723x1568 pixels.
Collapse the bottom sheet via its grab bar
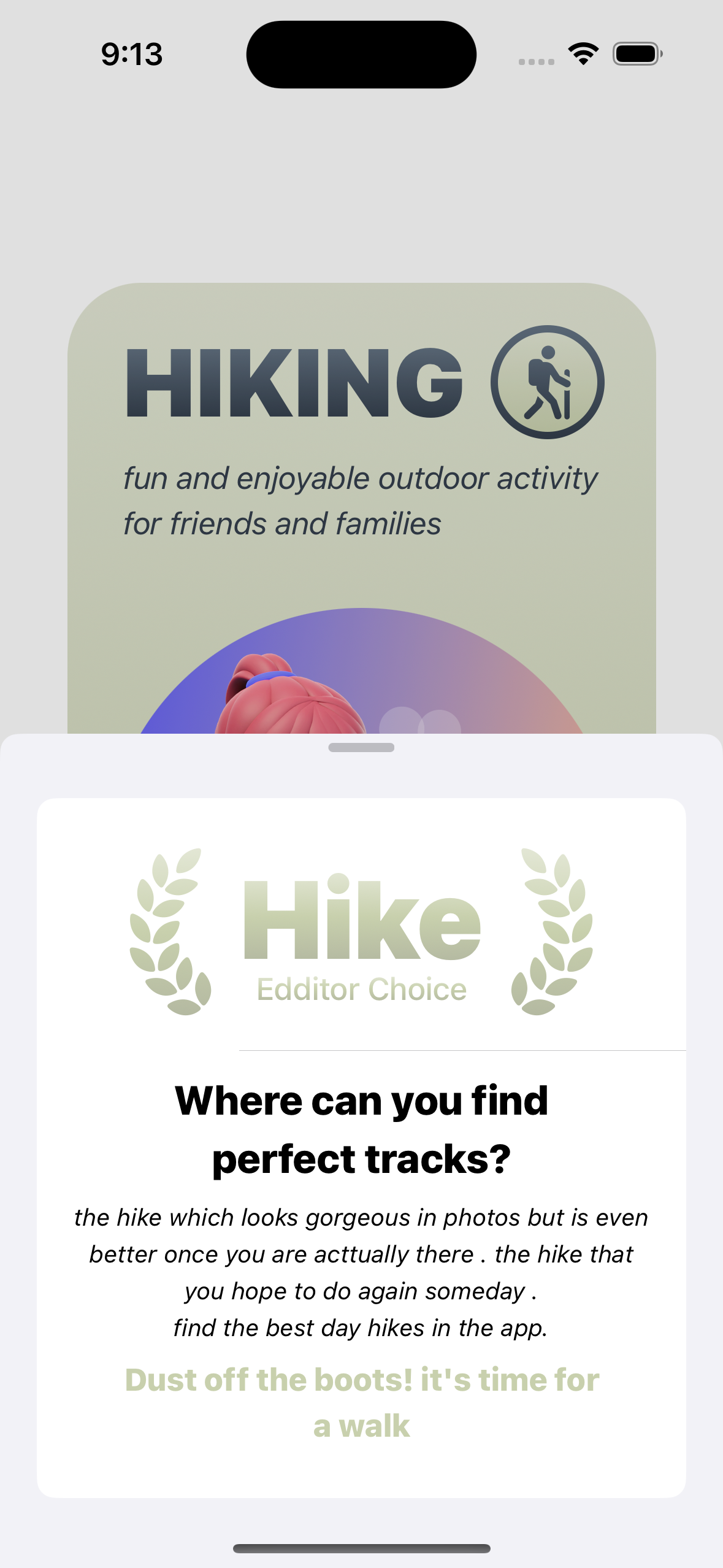(x=361, y=748)
